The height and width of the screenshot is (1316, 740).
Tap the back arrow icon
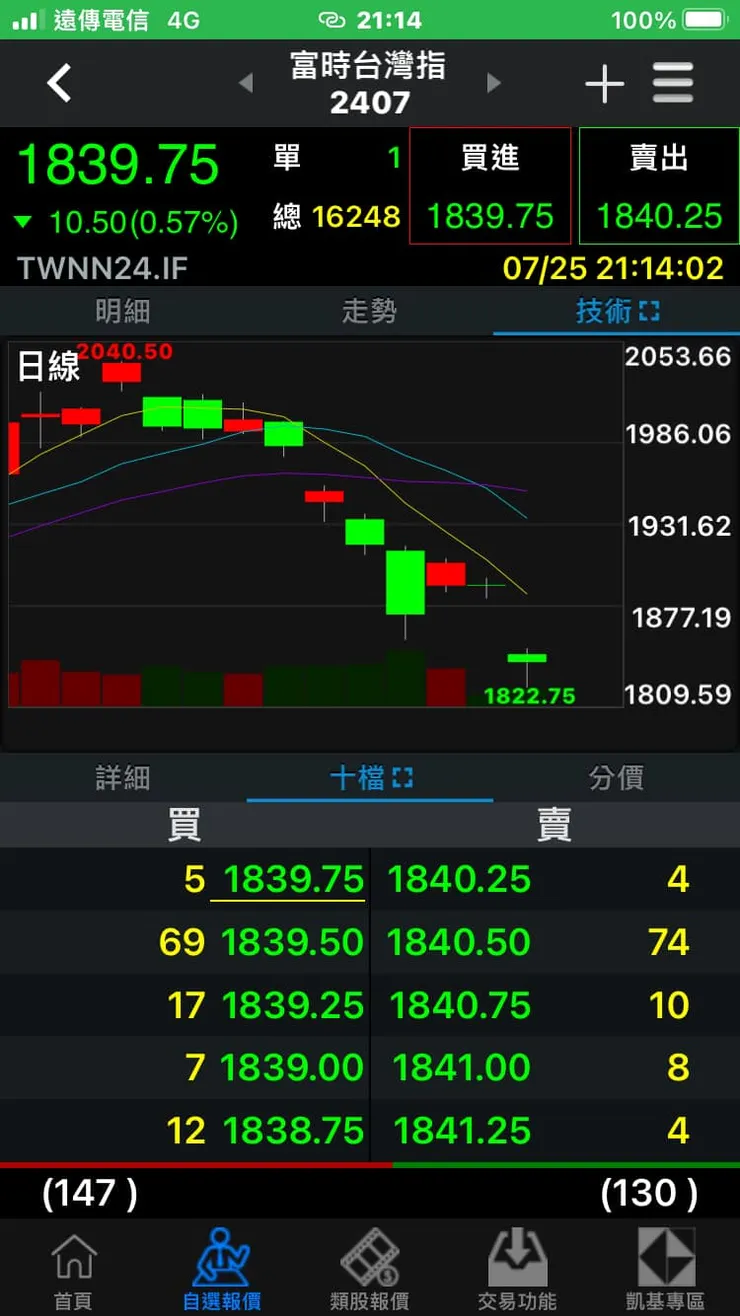[59, 84]
